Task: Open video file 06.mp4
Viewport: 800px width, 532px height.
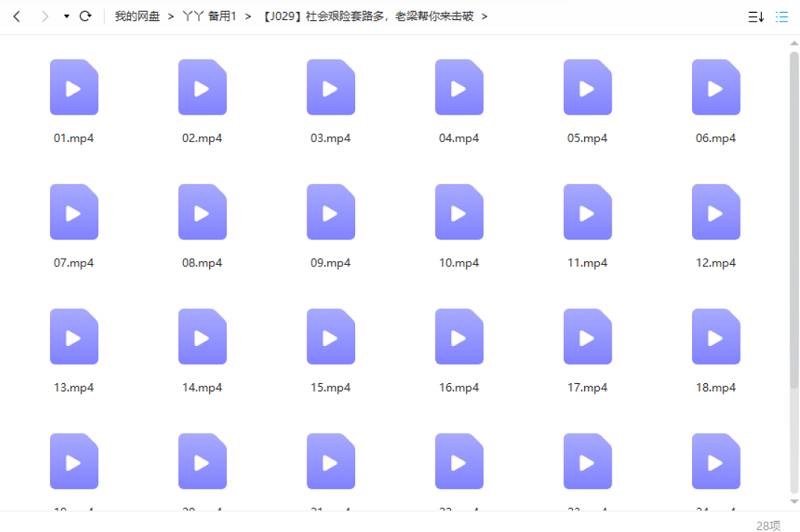Action: pyautogui.click(x=716, y=87)
